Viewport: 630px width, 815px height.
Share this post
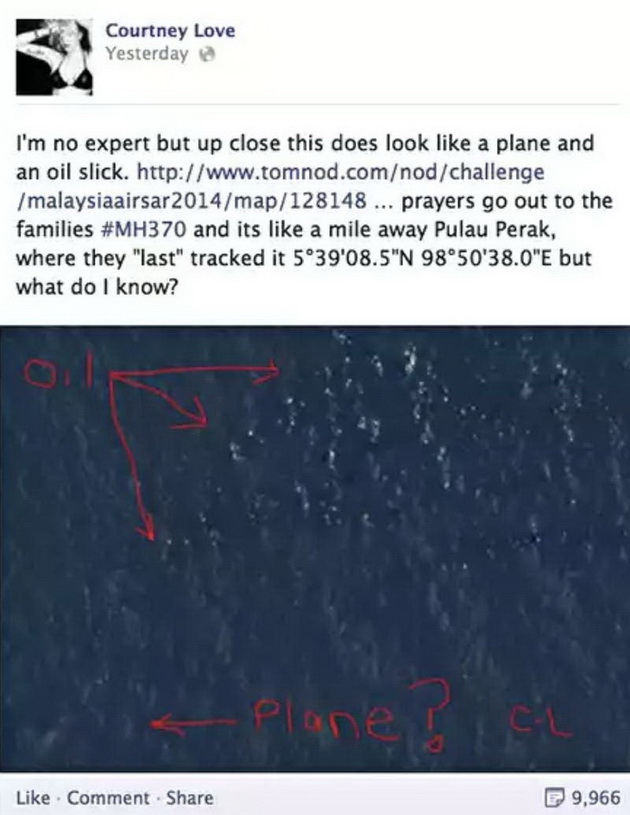coord(189,797)
